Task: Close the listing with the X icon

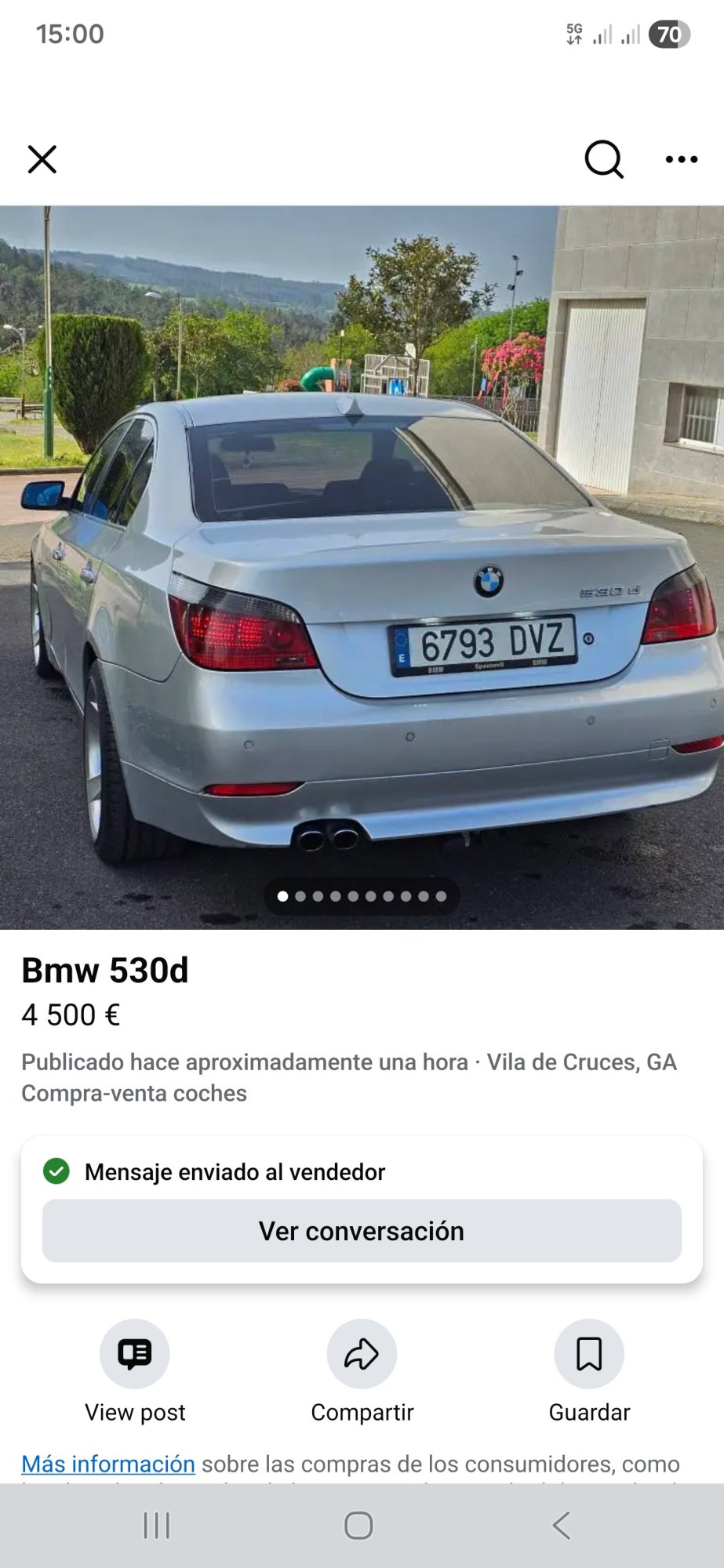Action: [42, 159]
